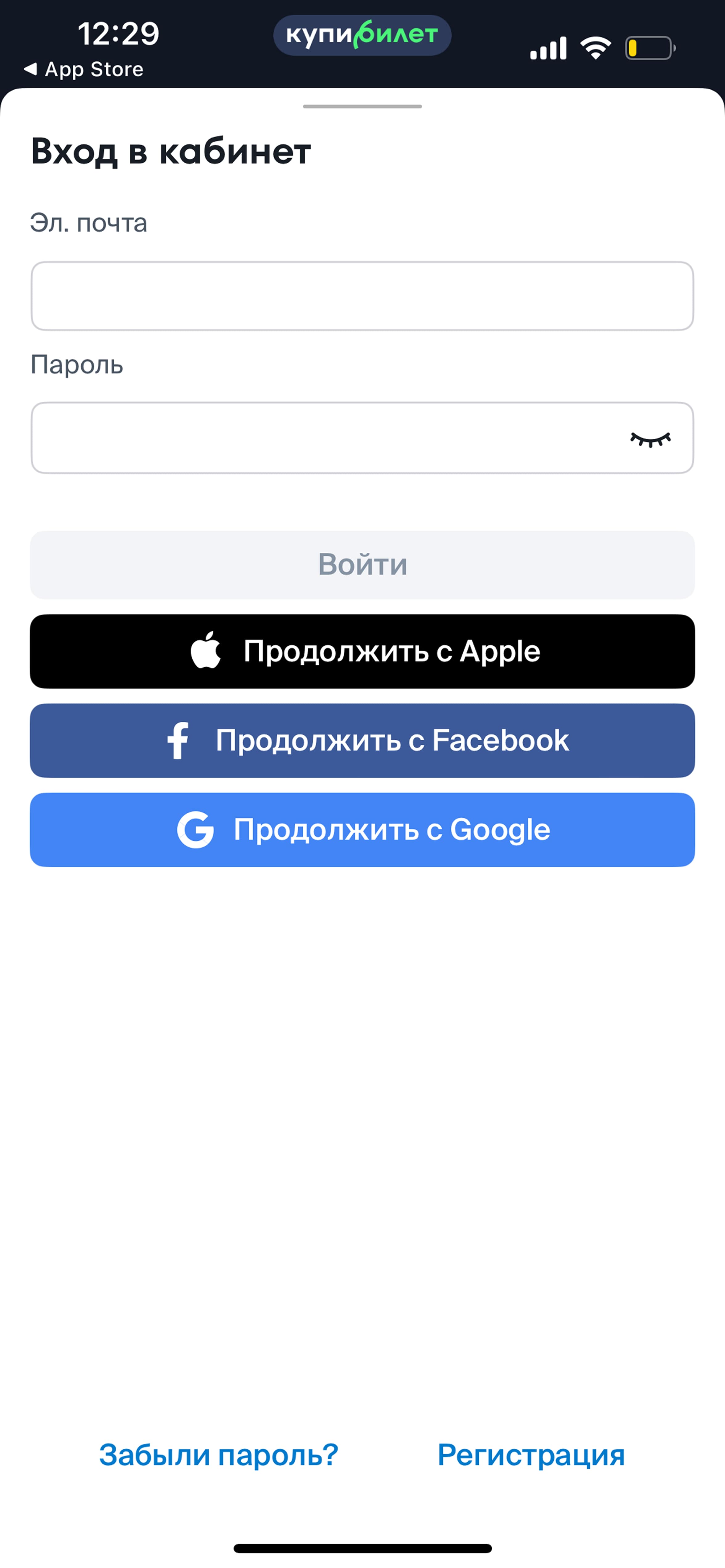
Task: Tap the Эл. почта email field
Action: (x=362, y=296)
